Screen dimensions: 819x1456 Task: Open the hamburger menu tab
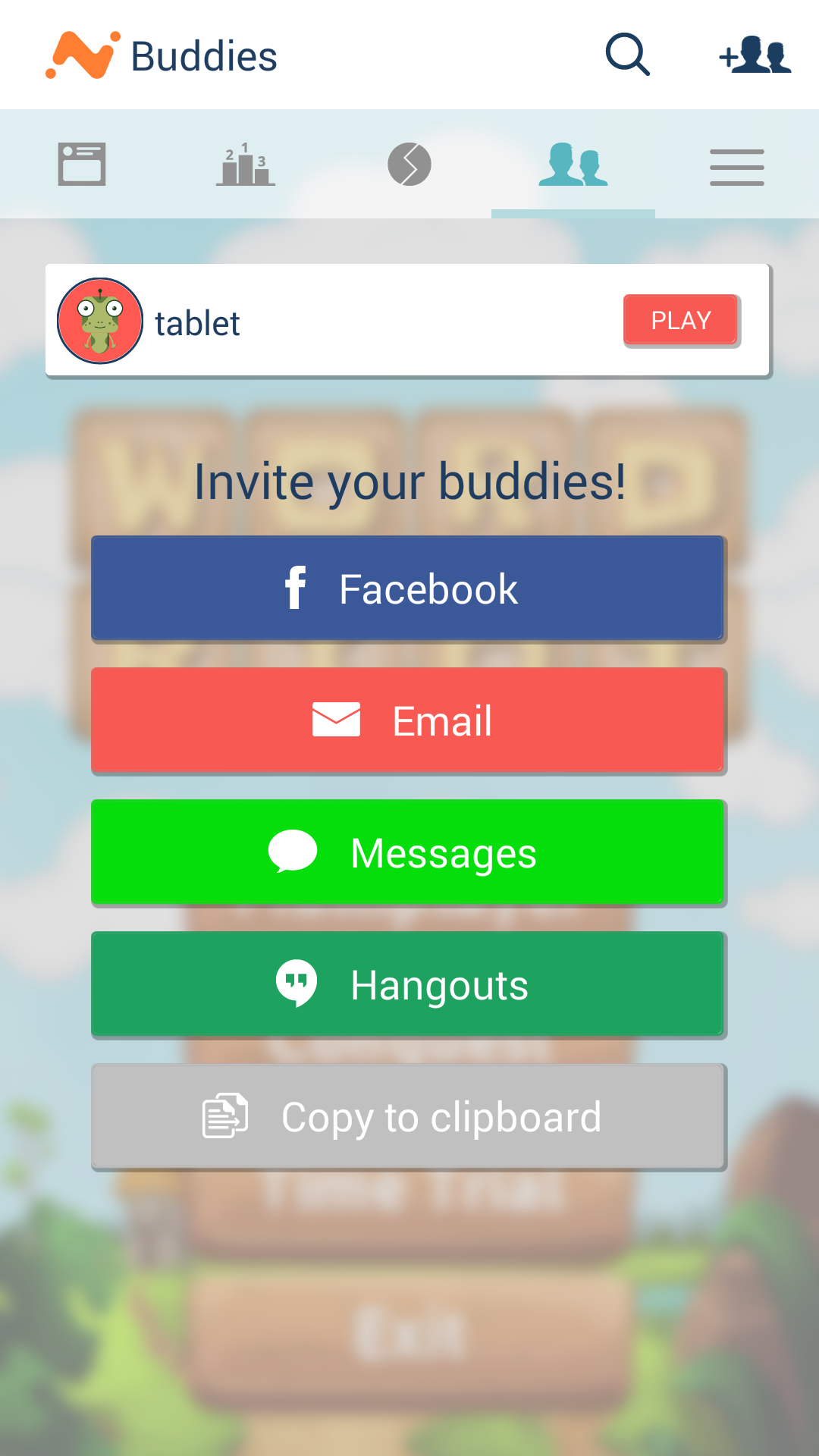coord(737,167)
